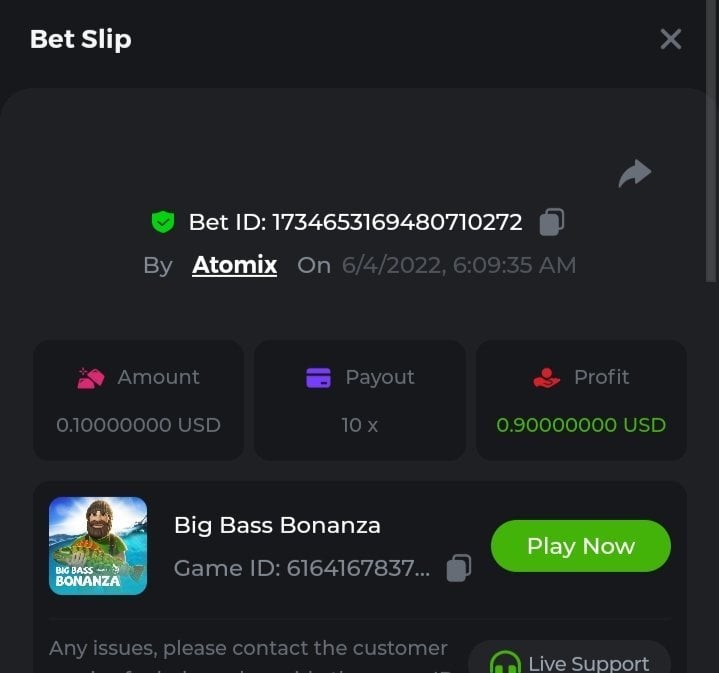Close the Bet Slip dialog
719x673 pixels.
click(670, 39)
